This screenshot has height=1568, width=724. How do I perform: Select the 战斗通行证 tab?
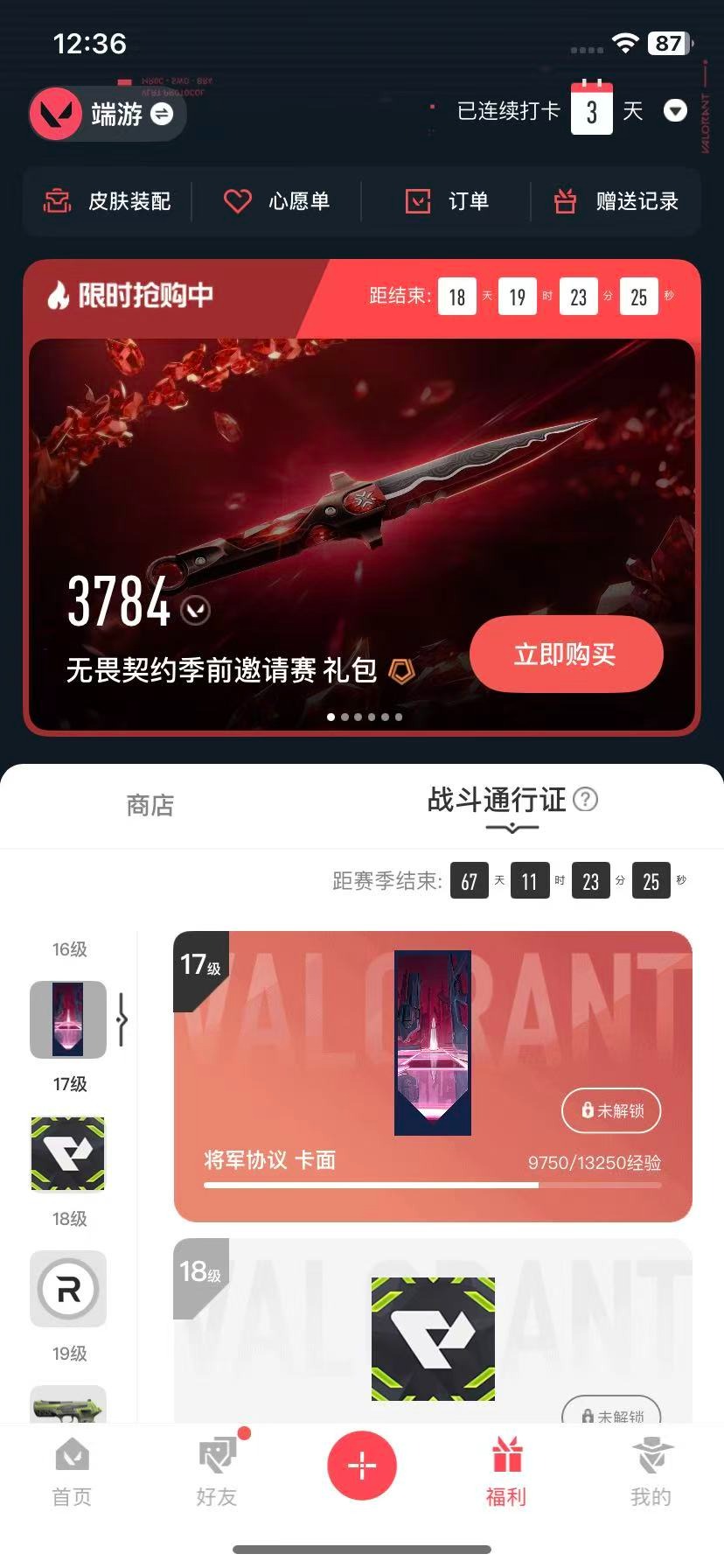pyautogui.click(x=497, y=800)
